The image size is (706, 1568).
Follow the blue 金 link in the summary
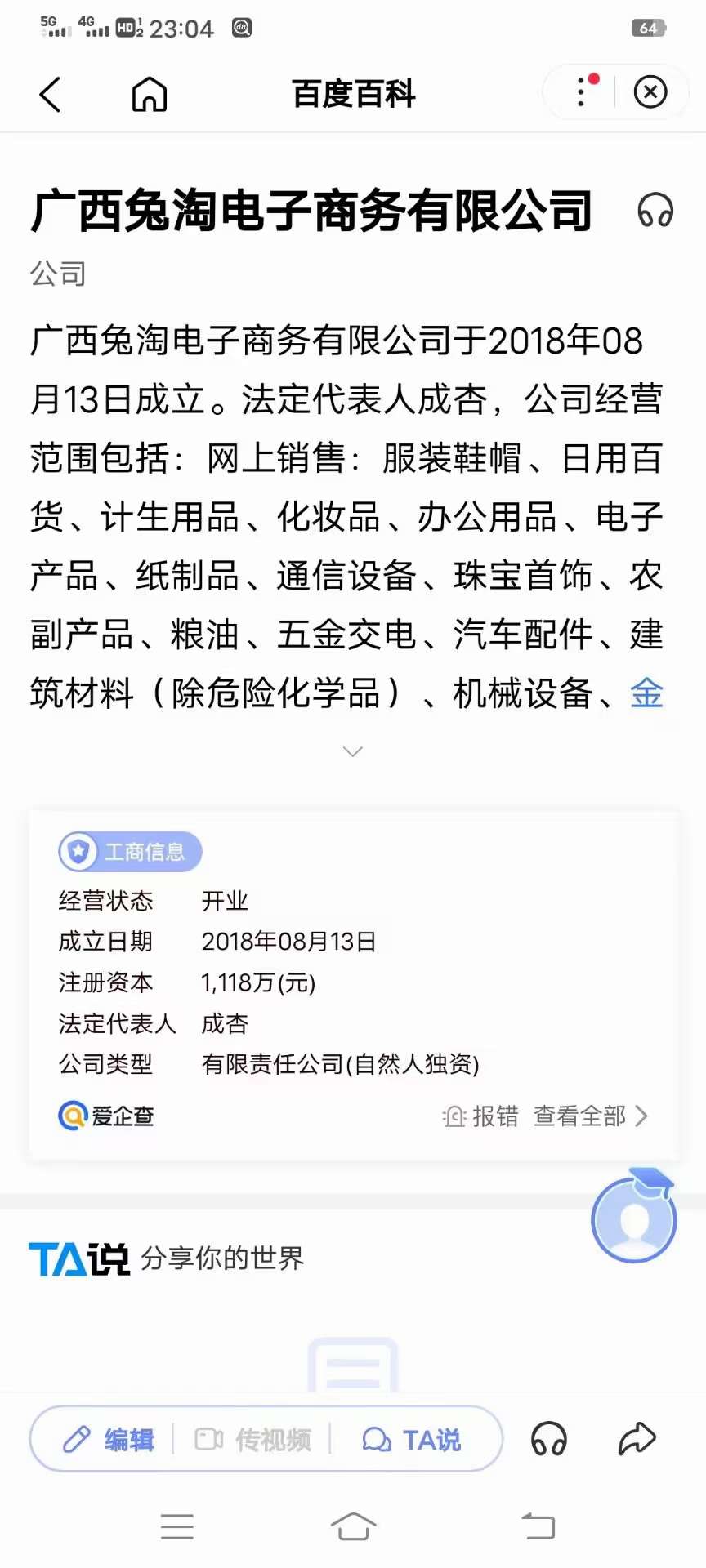[646, 693]
